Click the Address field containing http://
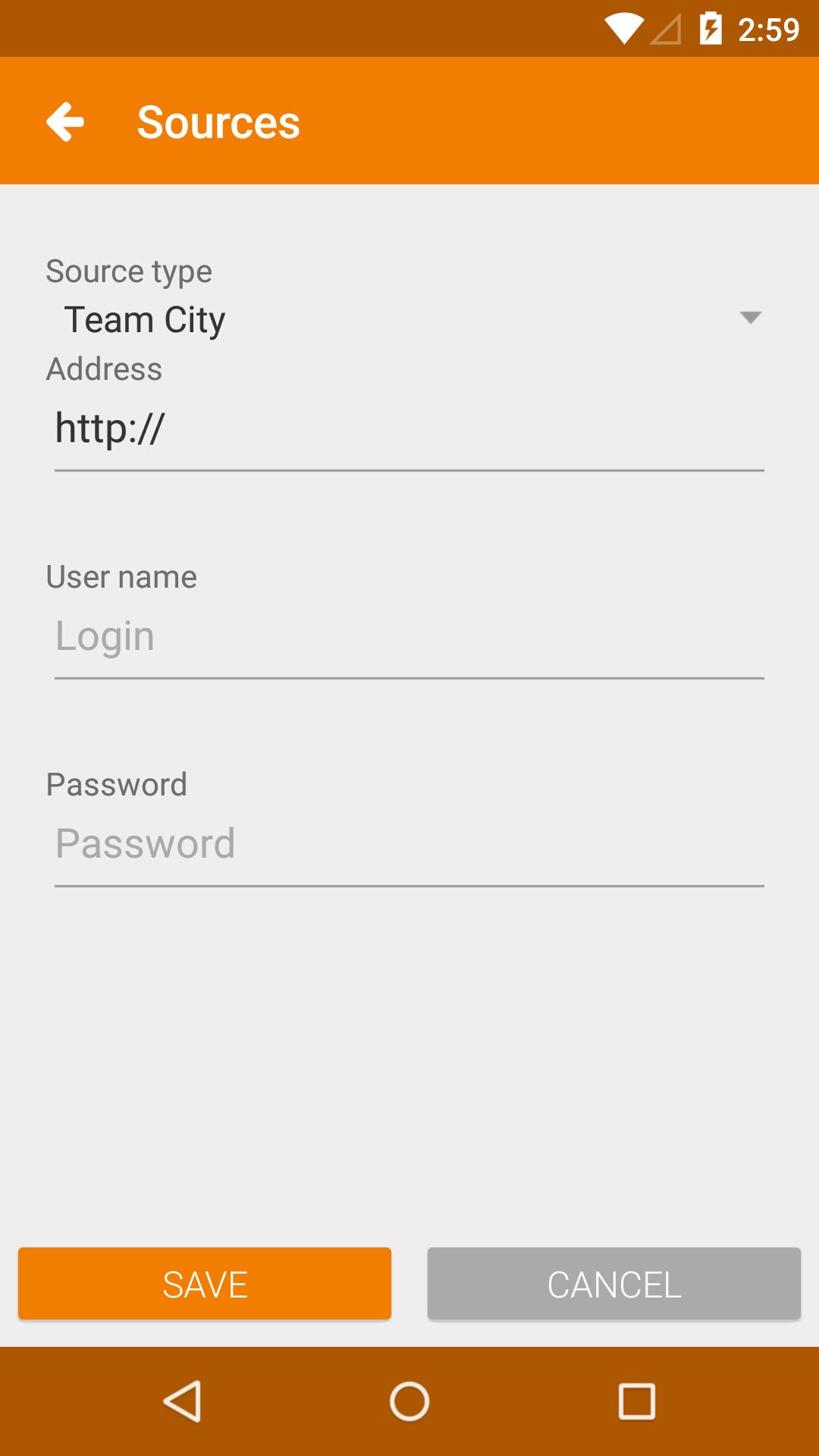Viewport: 819px width, 1456px height. pyautogui.click(x=409, y=430)
